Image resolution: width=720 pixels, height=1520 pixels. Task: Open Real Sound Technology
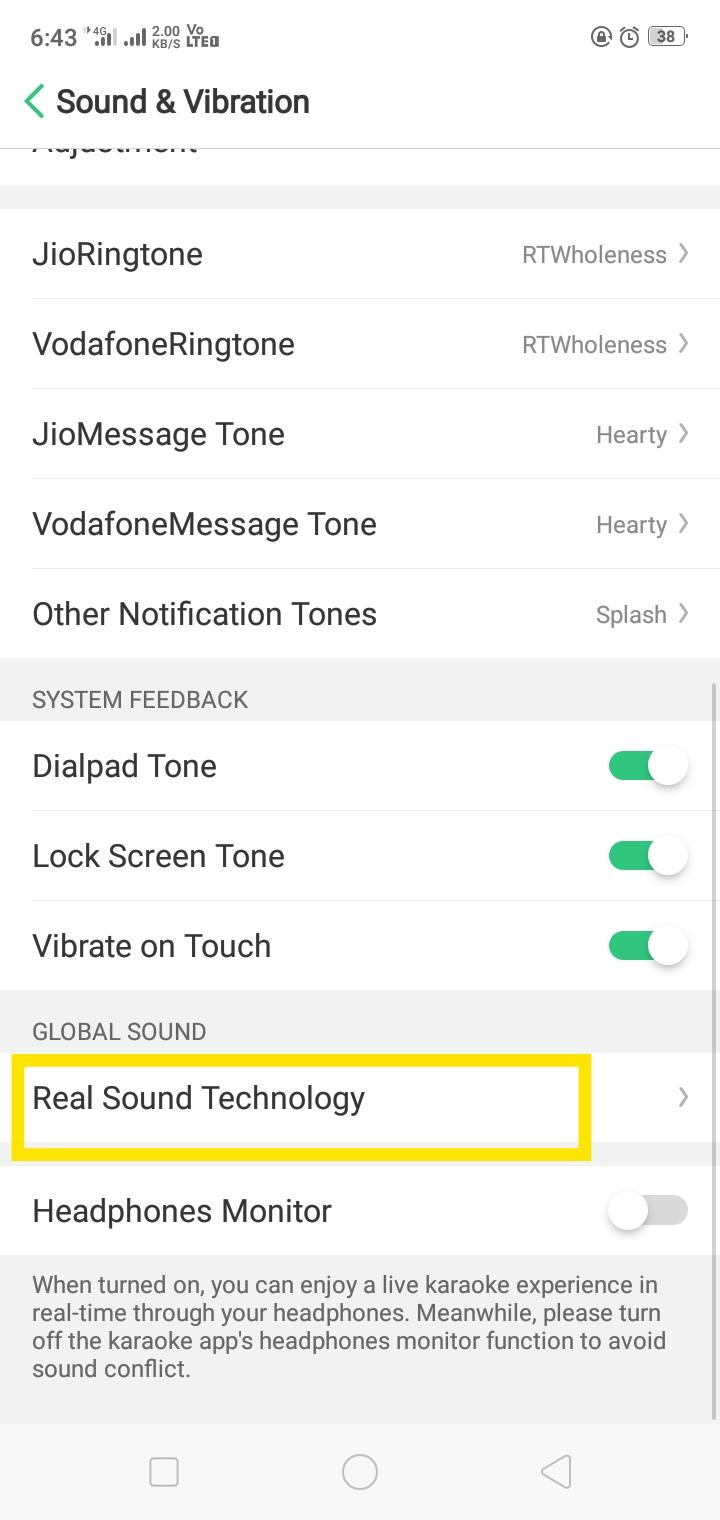click(360, 1098)
